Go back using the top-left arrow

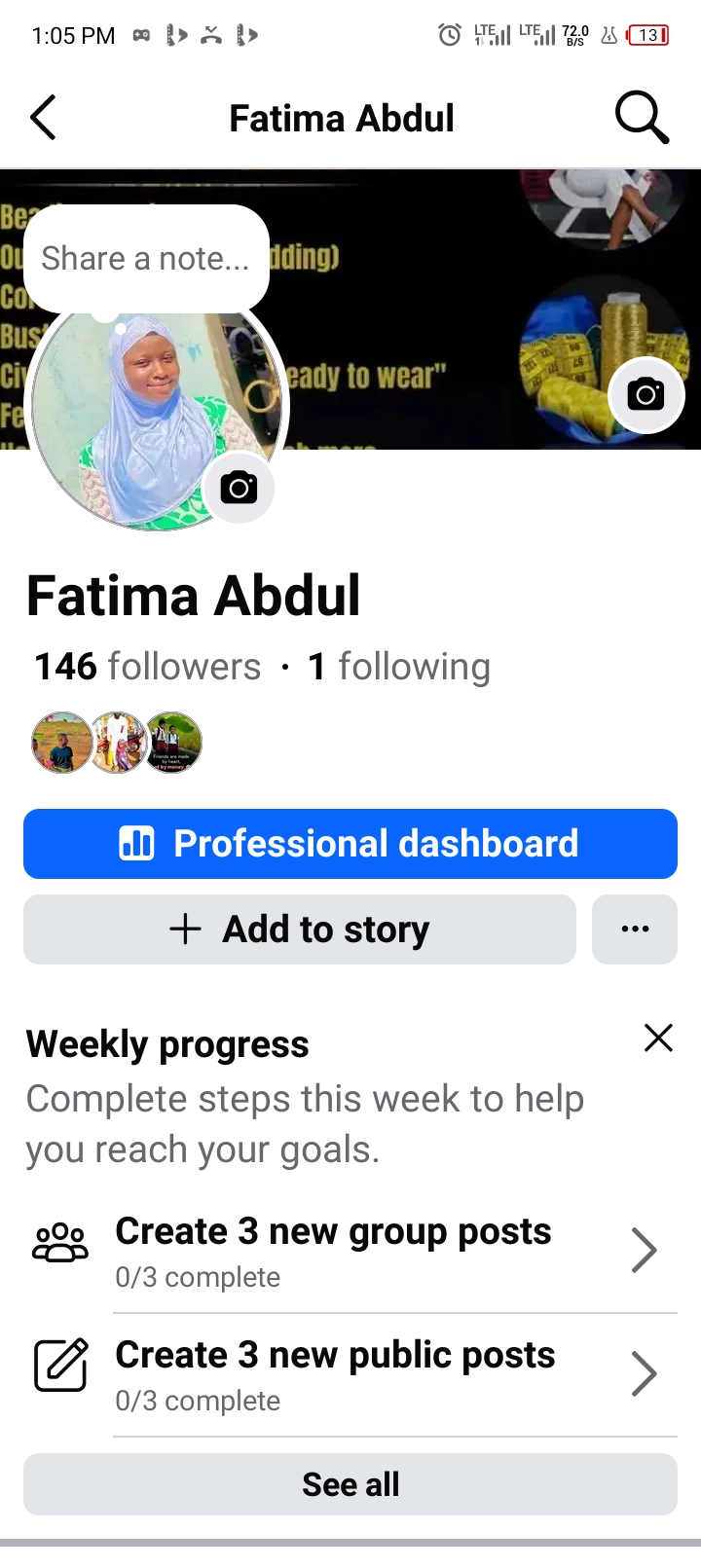(44, 118)
